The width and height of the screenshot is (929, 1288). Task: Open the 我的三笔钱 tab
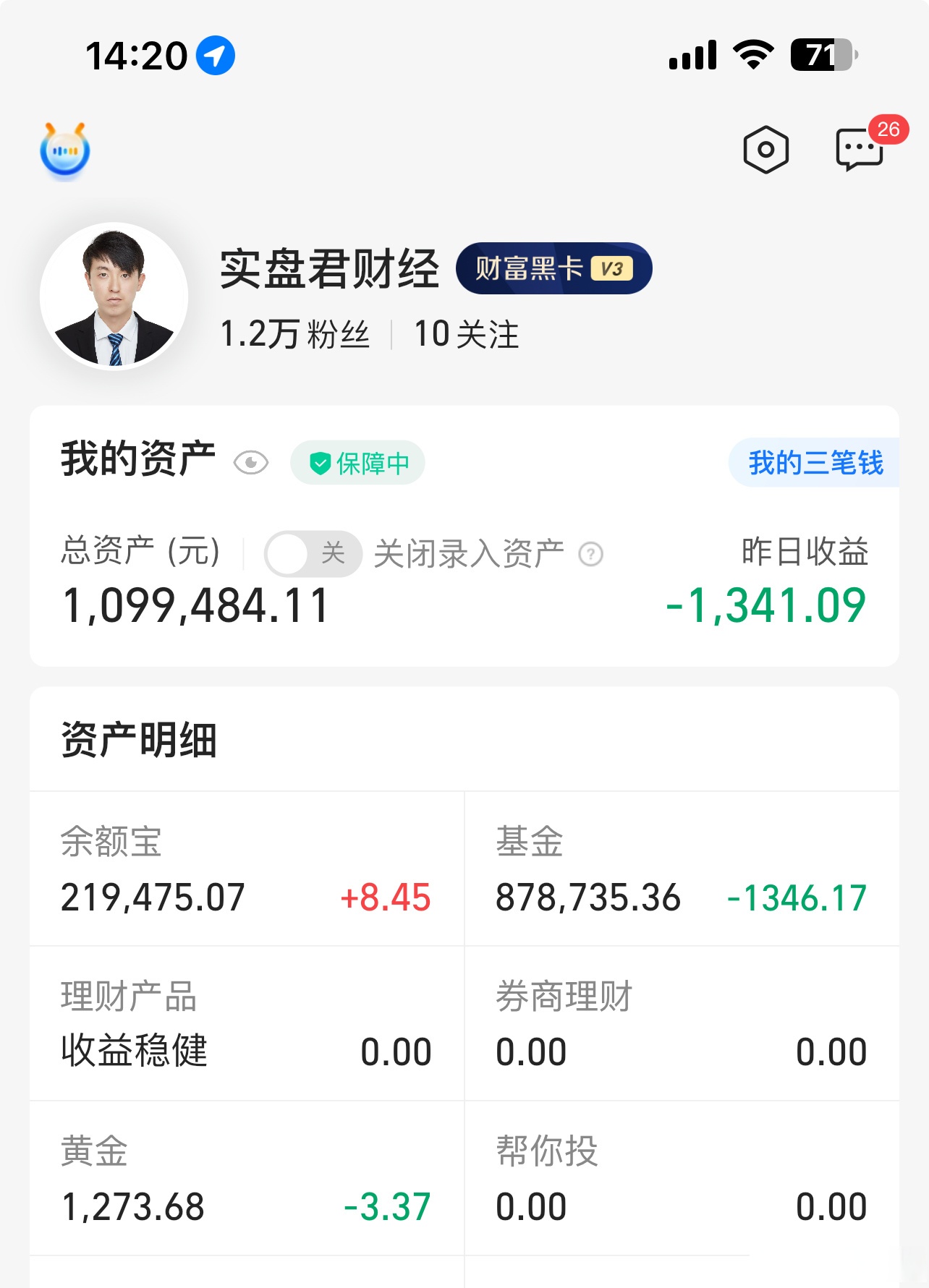816,463
